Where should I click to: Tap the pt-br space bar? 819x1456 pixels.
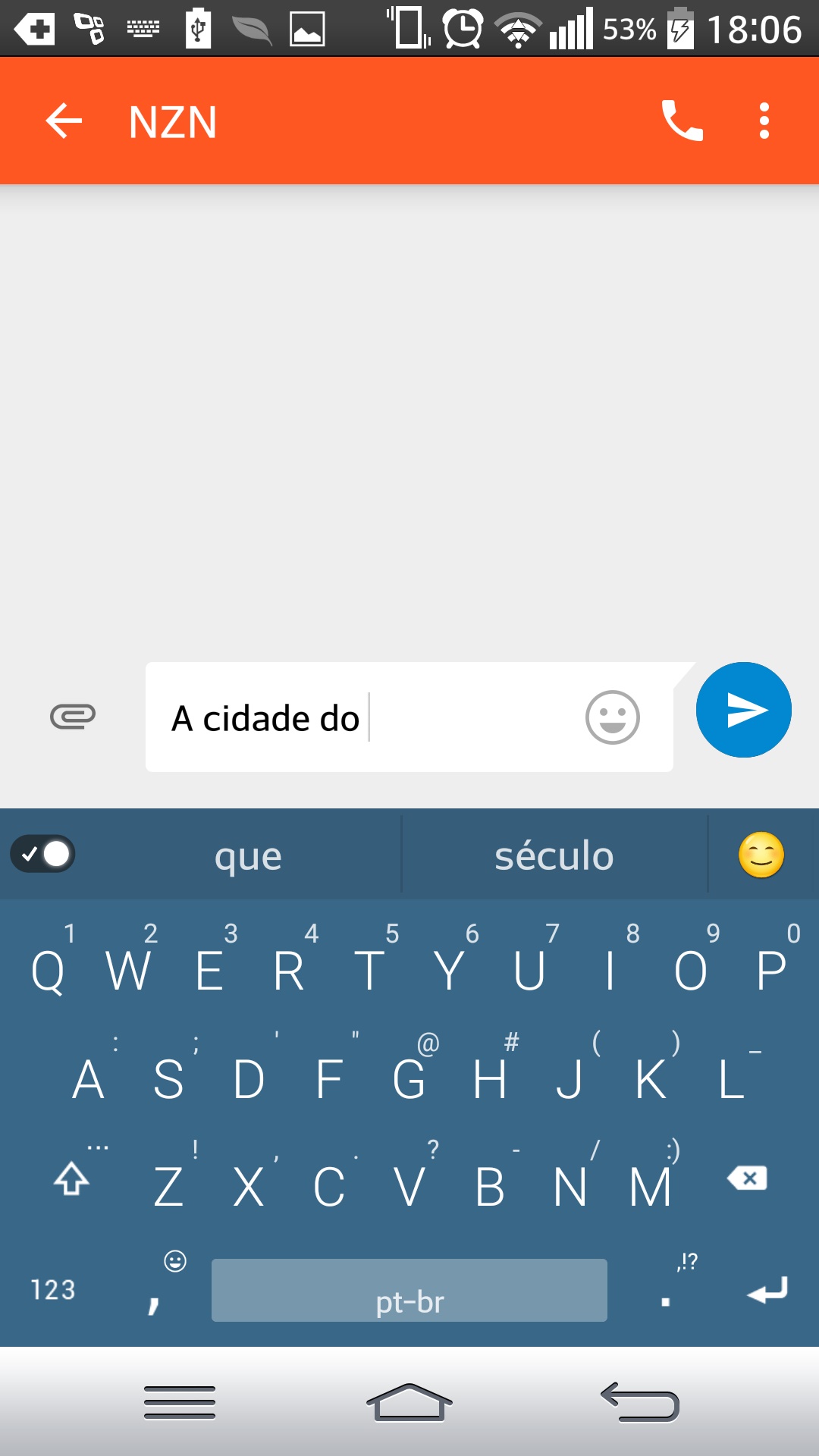coord(409,1290)
